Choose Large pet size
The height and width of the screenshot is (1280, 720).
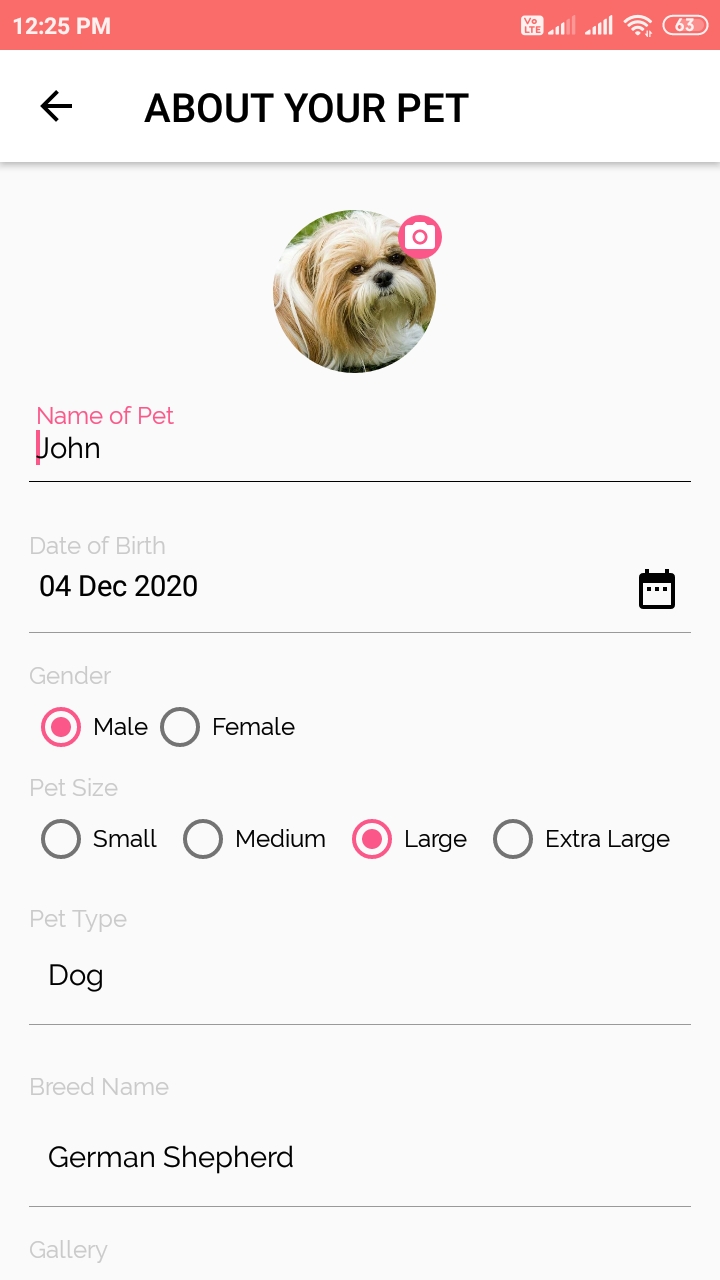[372, 839]
